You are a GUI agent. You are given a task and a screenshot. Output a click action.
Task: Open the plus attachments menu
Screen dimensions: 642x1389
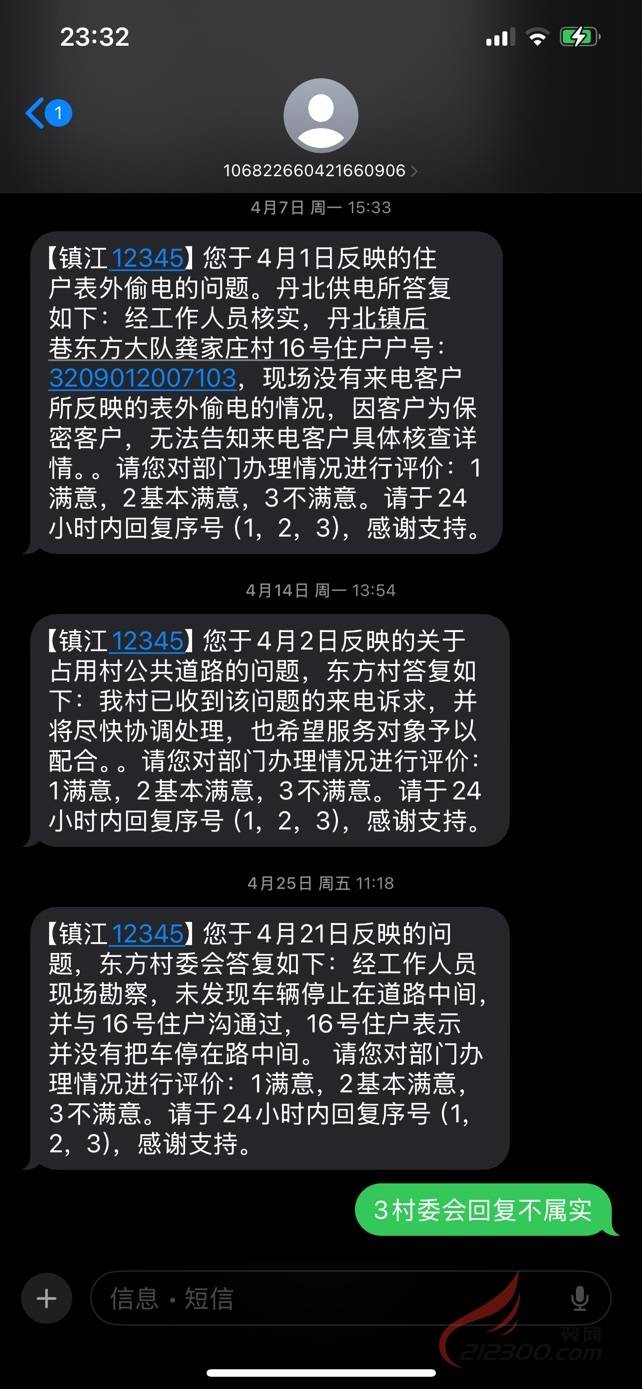point(46,1298)
